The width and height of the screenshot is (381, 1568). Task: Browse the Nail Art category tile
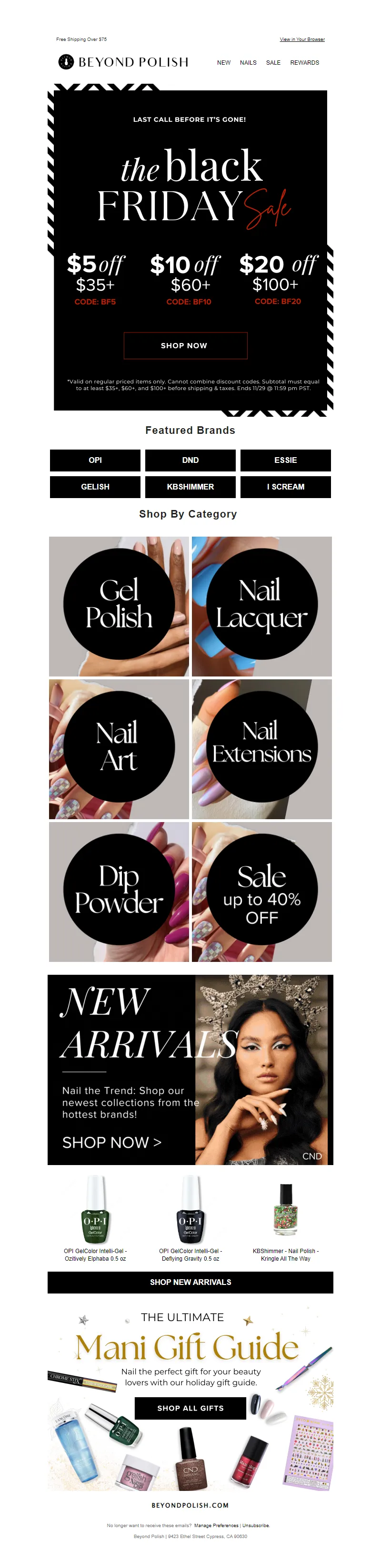tap(119, 748)
